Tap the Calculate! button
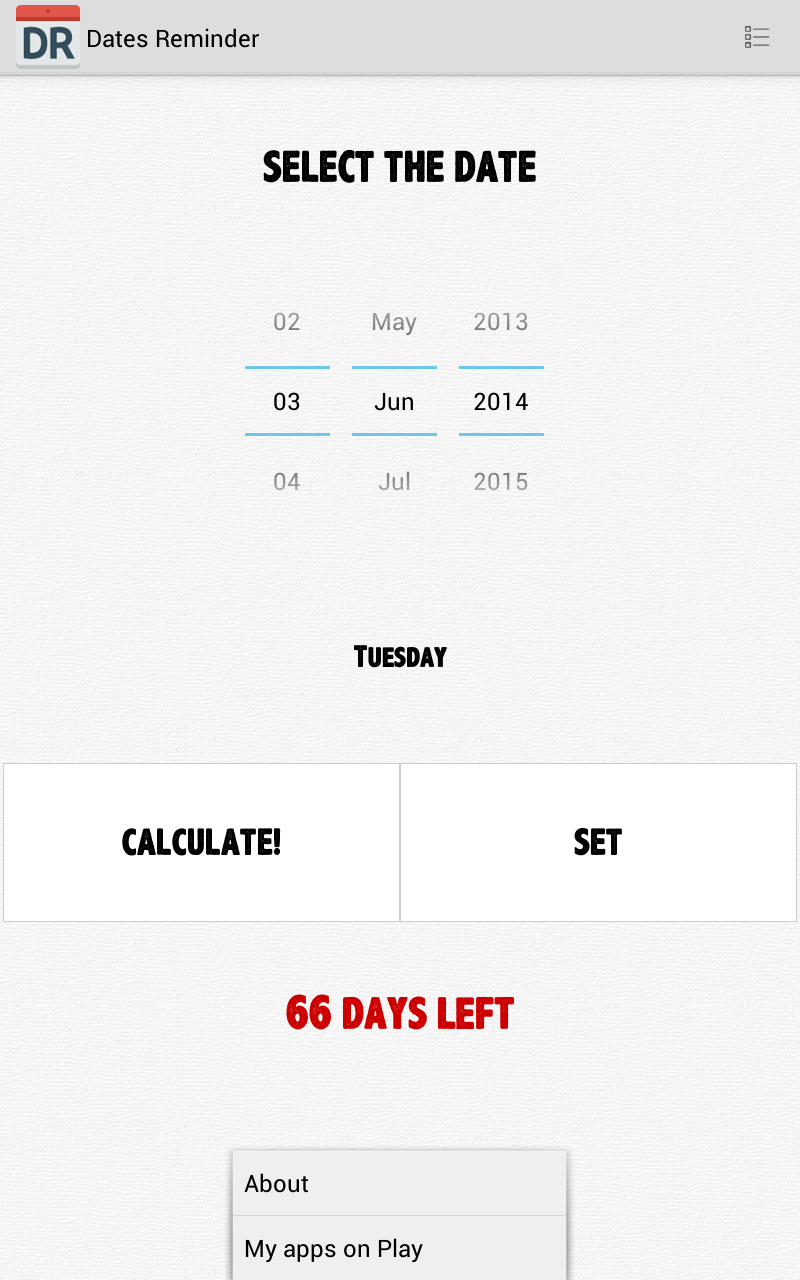The image size is (800, 1280). [201, 842]
